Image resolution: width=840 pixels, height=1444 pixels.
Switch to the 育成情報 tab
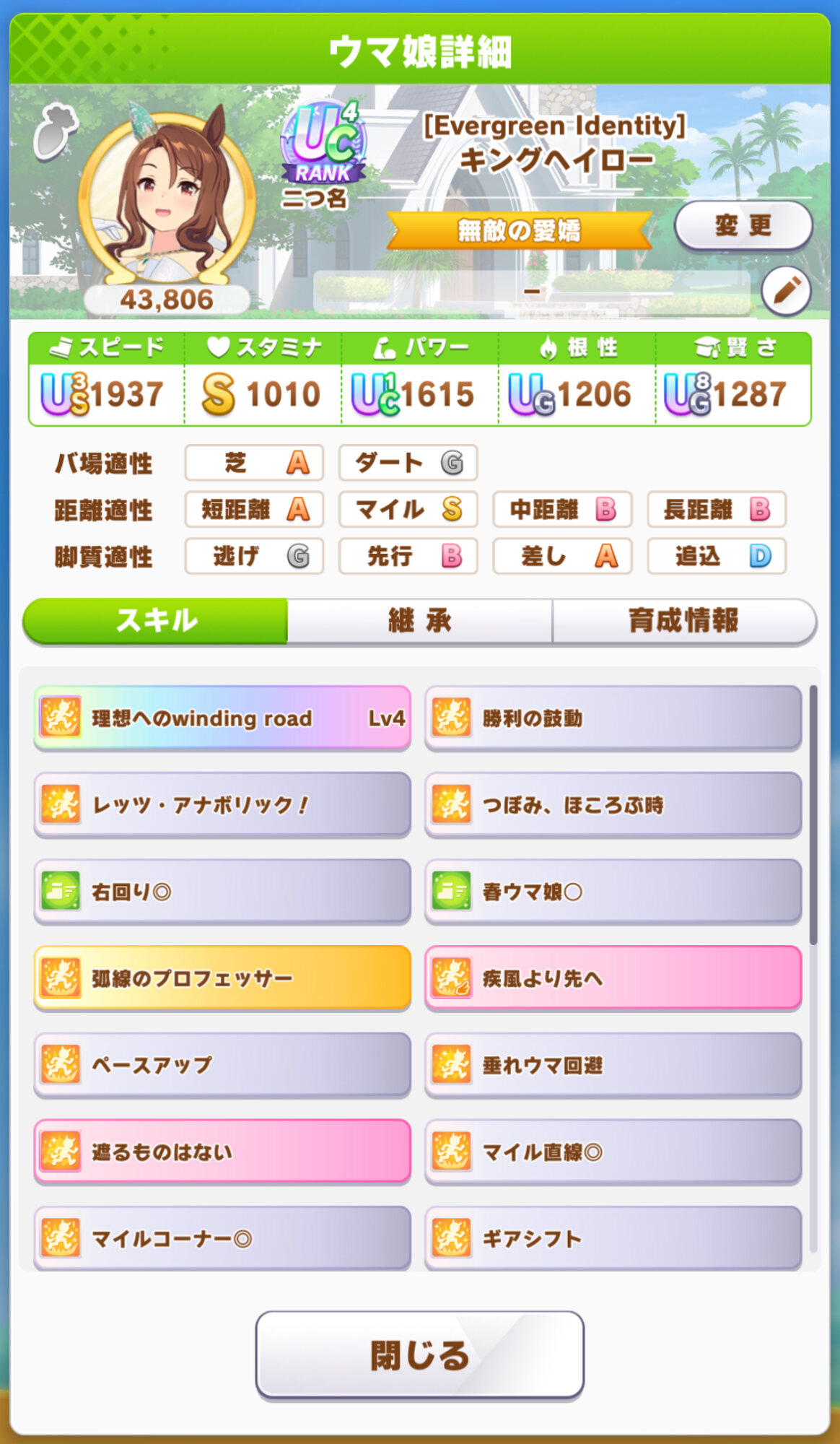coord(683,621)
